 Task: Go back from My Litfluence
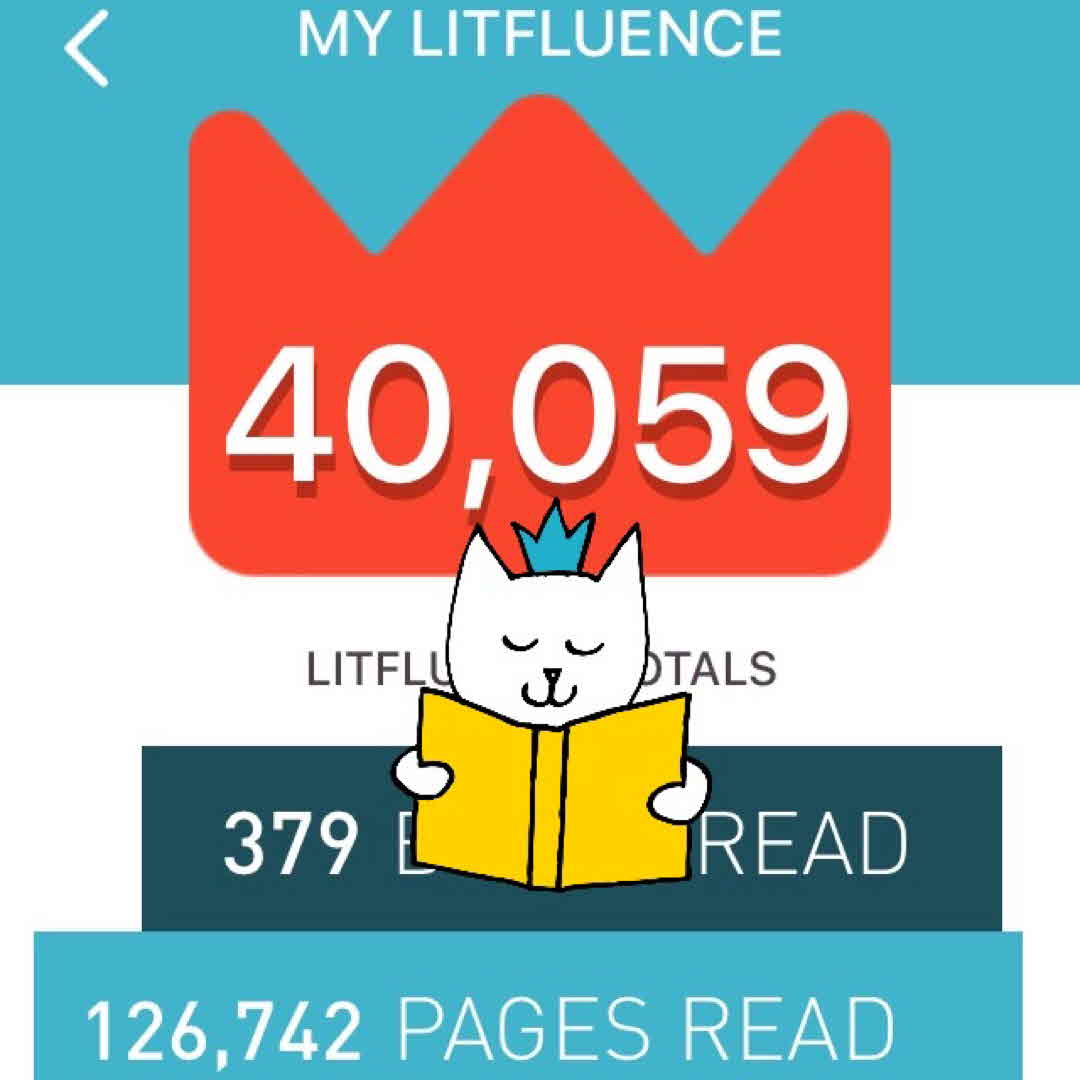click(86, 48)
